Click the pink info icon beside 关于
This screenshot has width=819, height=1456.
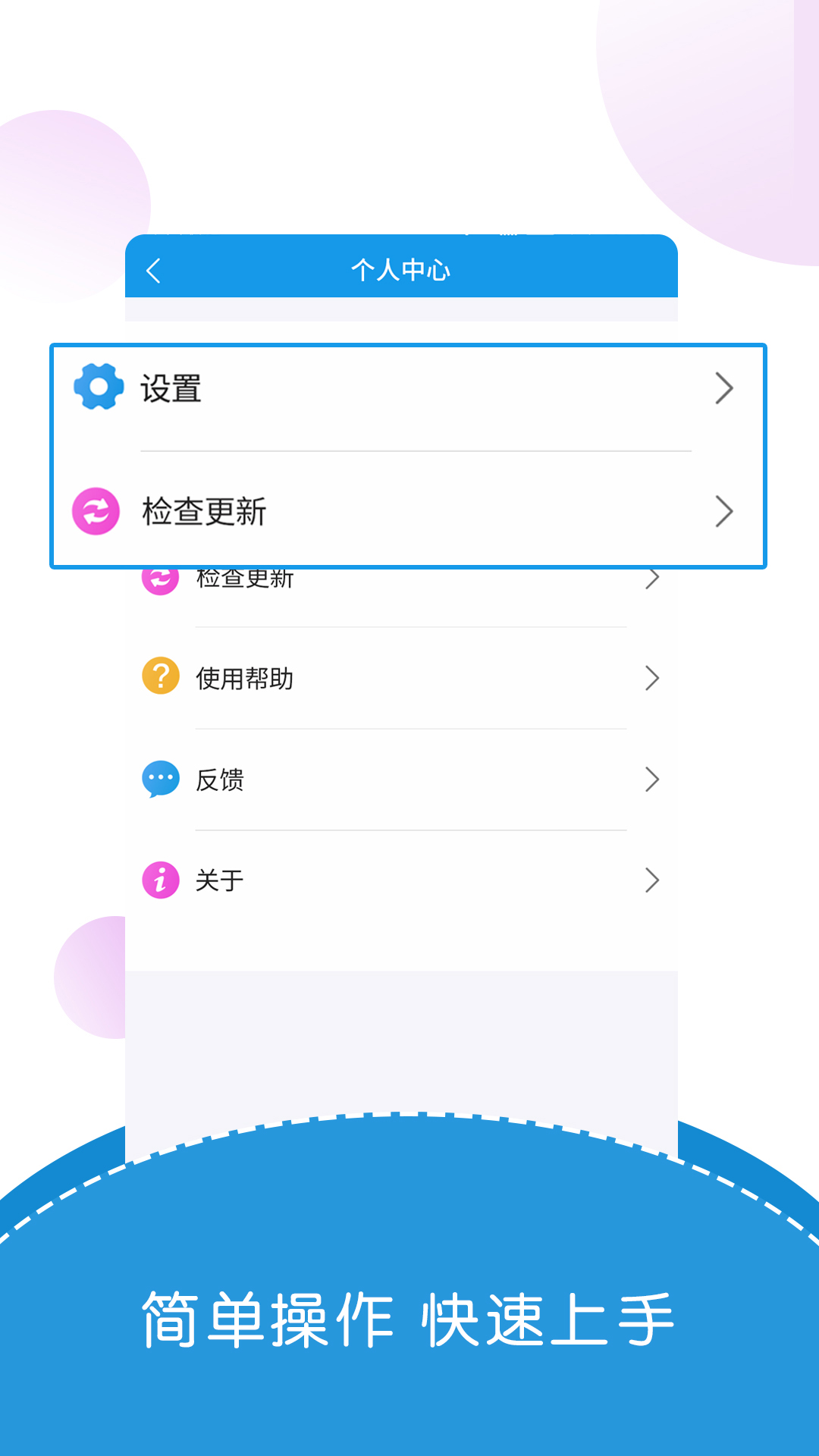(x=159, y=880)
